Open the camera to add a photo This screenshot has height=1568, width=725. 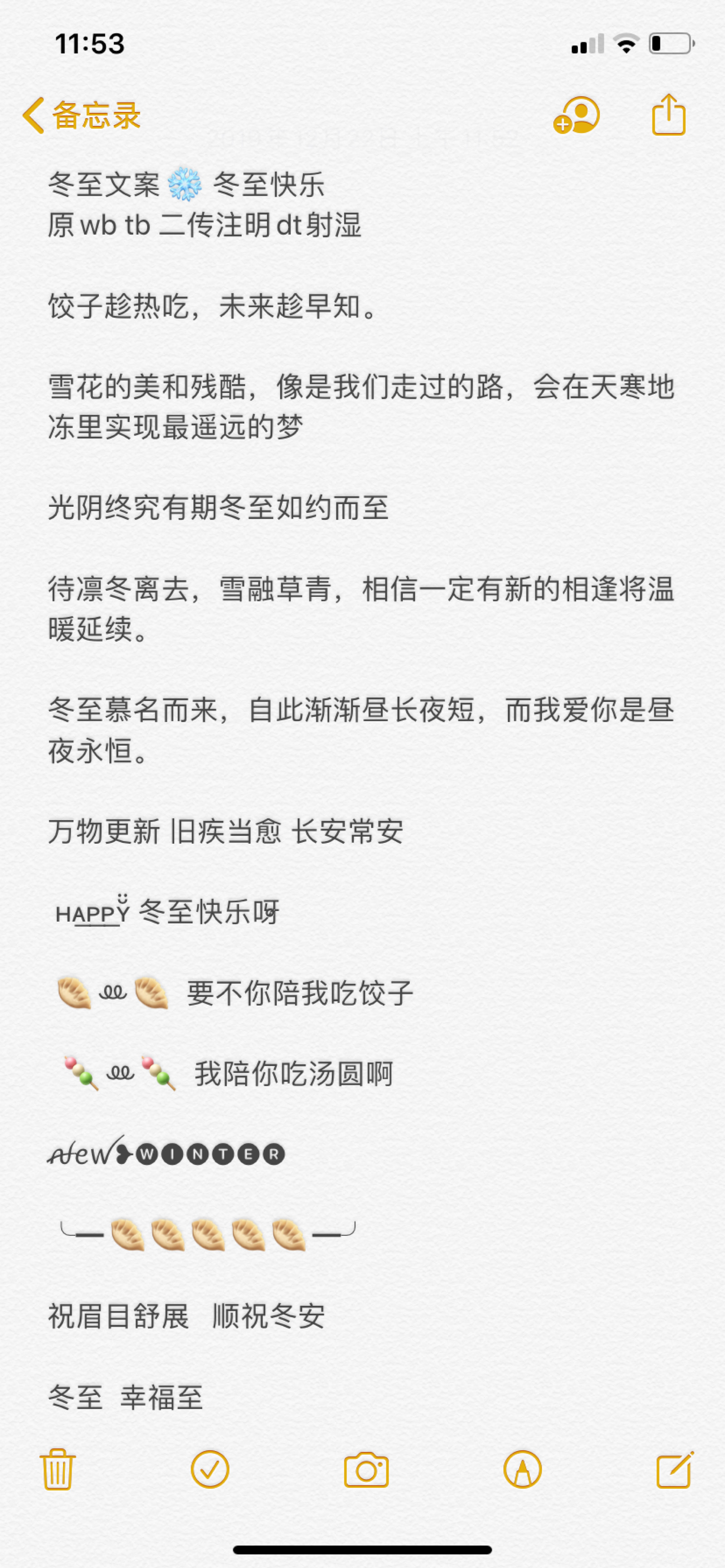[x=366, y=1469]
